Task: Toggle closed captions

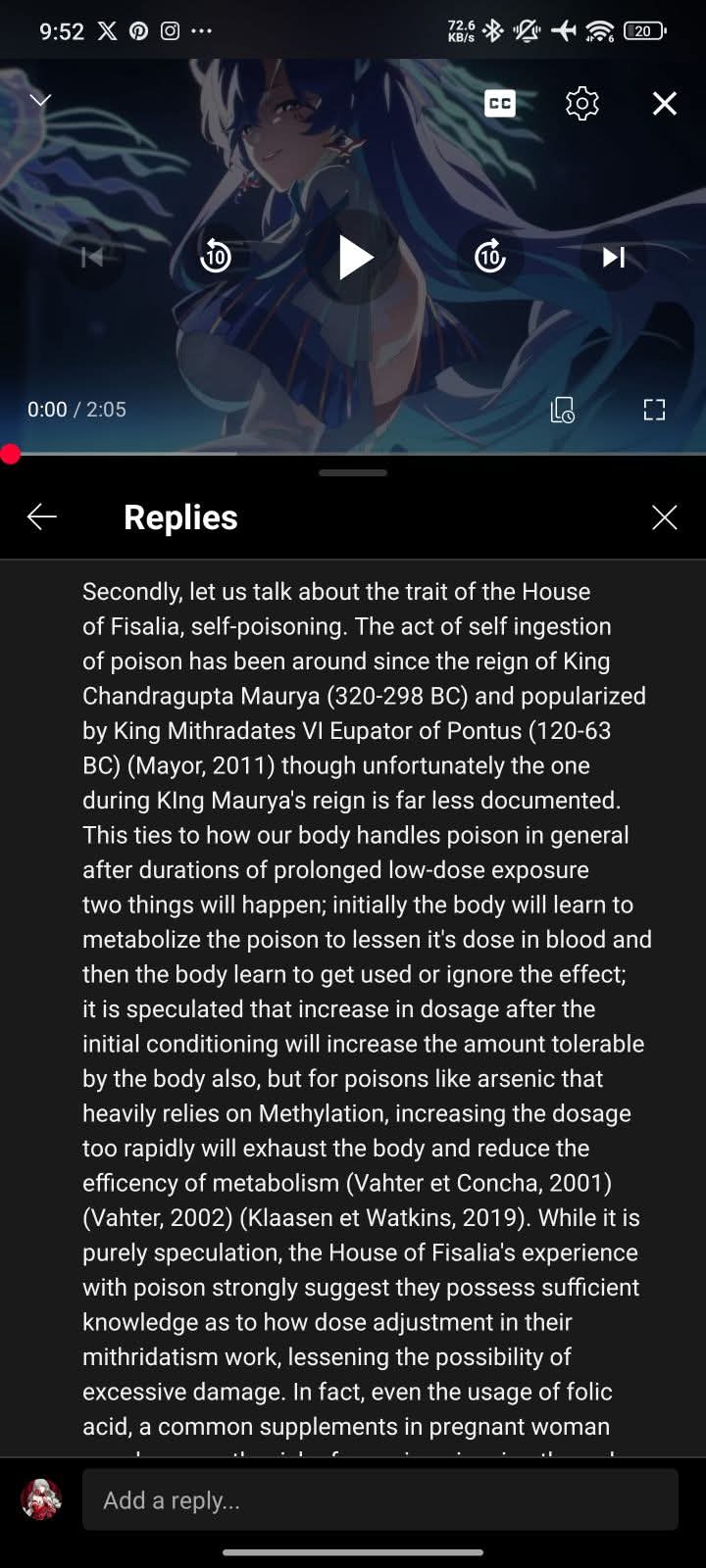Action: pos(500,103)
